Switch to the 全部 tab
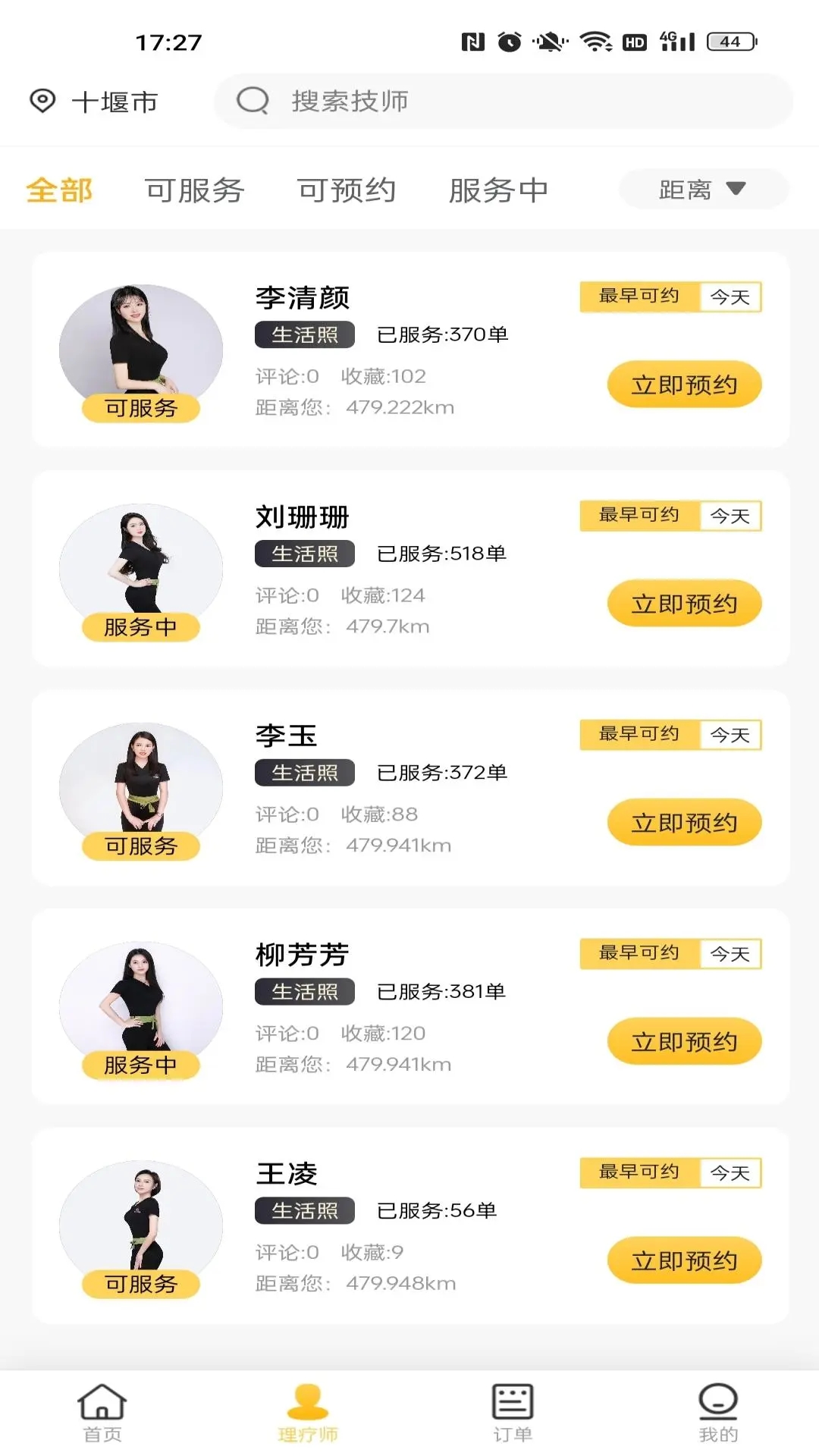The width and height of the screenshot is (819, 1456). tap(58, 190)
